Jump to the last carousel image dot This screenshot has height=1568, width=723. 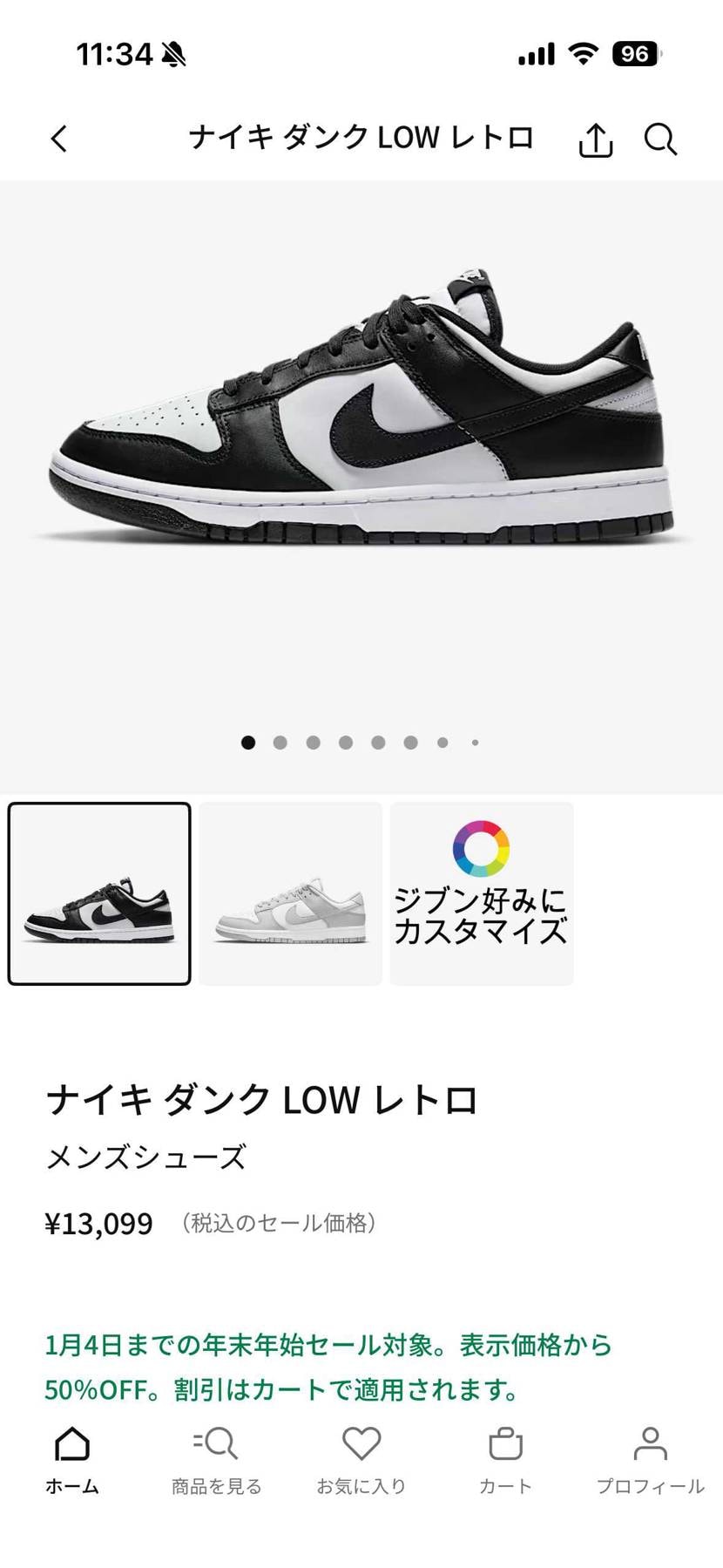pyautogui.click(x=476, y=743)
